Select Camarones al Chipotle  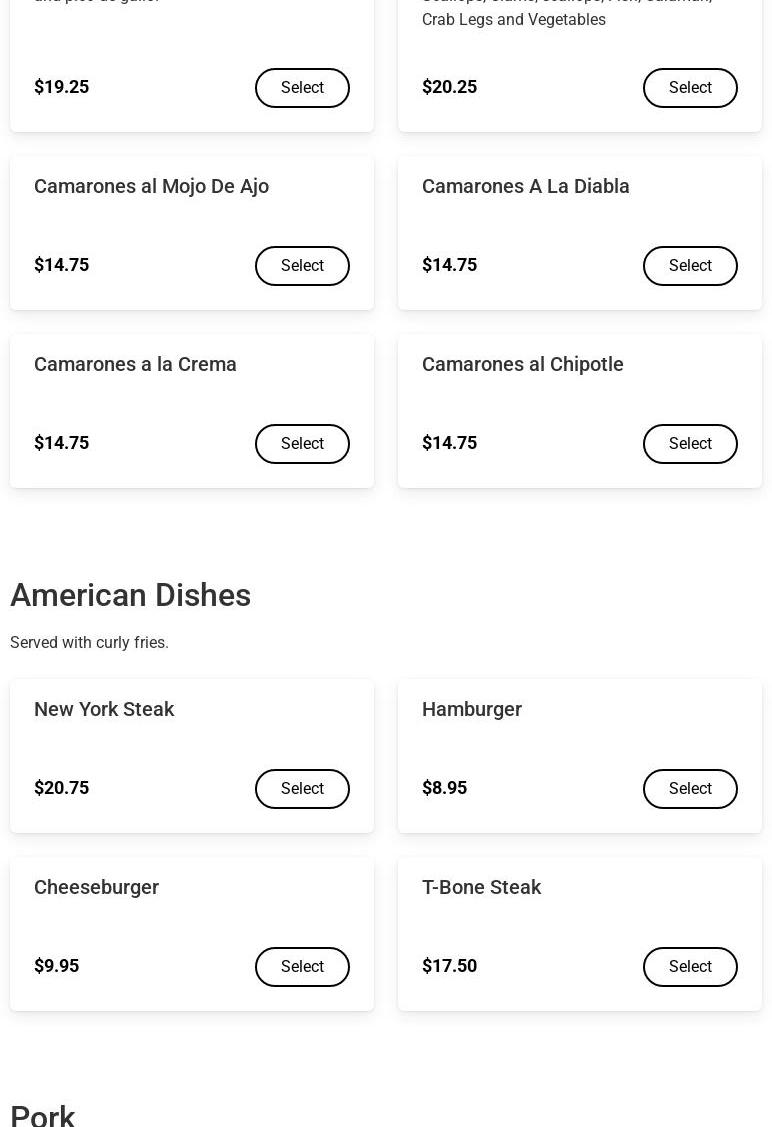coord(690,444)
